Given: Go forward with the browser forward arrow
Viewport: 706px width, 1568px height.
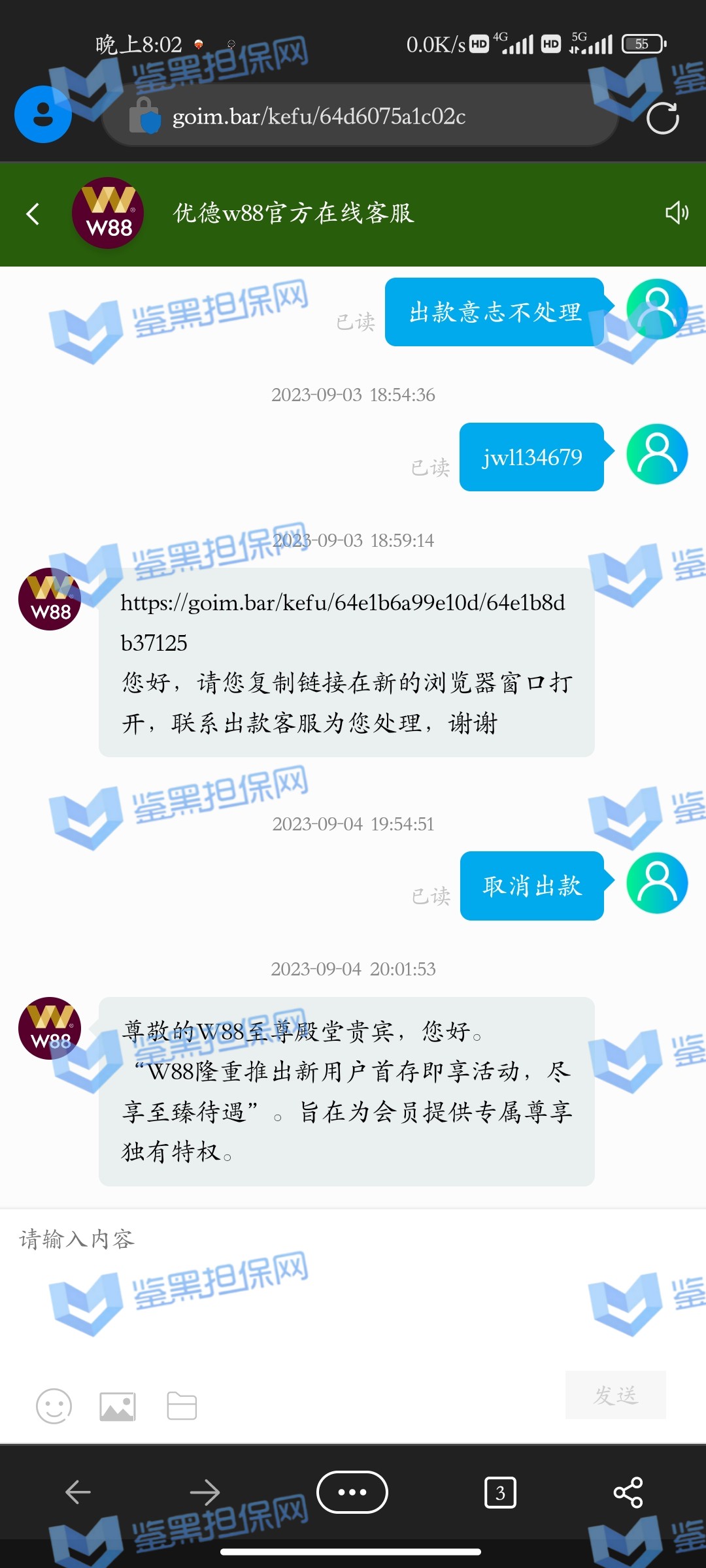Looking at the screenshot, I should point(205,1492).
